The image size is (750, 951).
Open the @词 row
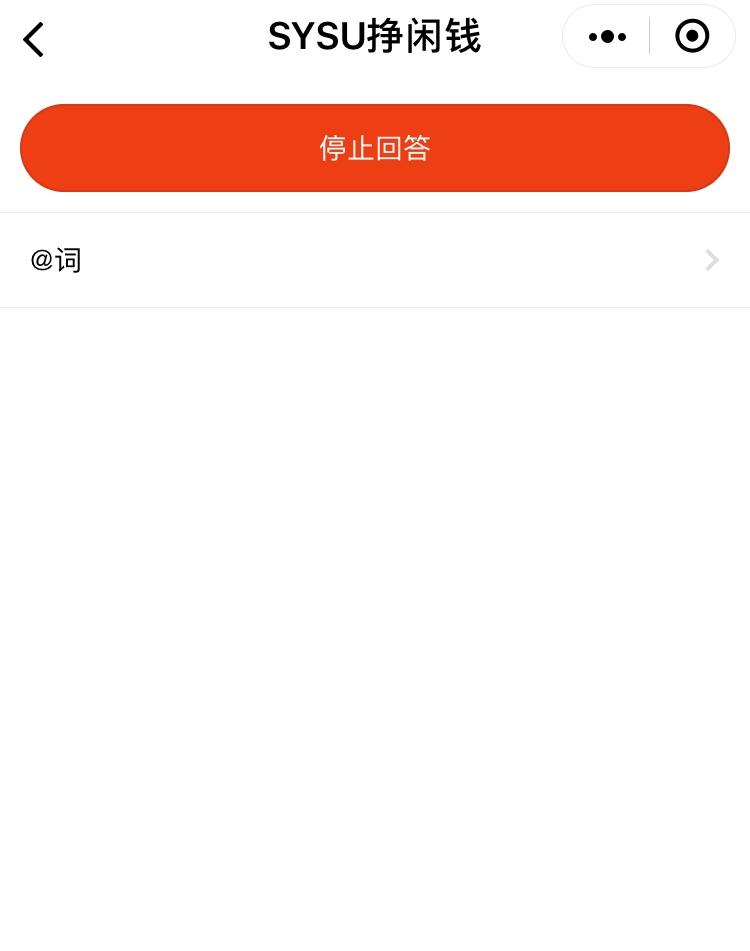coord(375,260)
